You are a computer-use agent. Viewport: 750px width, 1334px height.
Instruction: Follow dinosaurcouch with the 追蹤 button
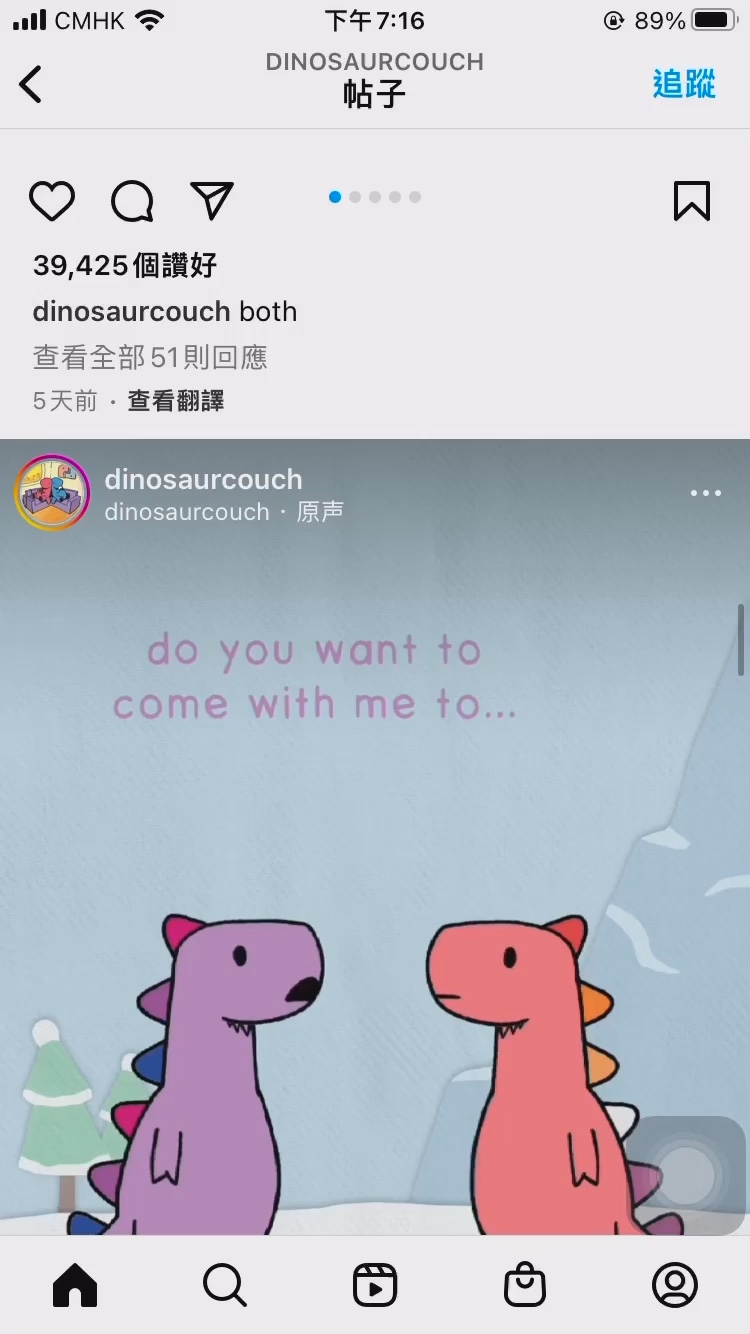(x=684, y=84)
